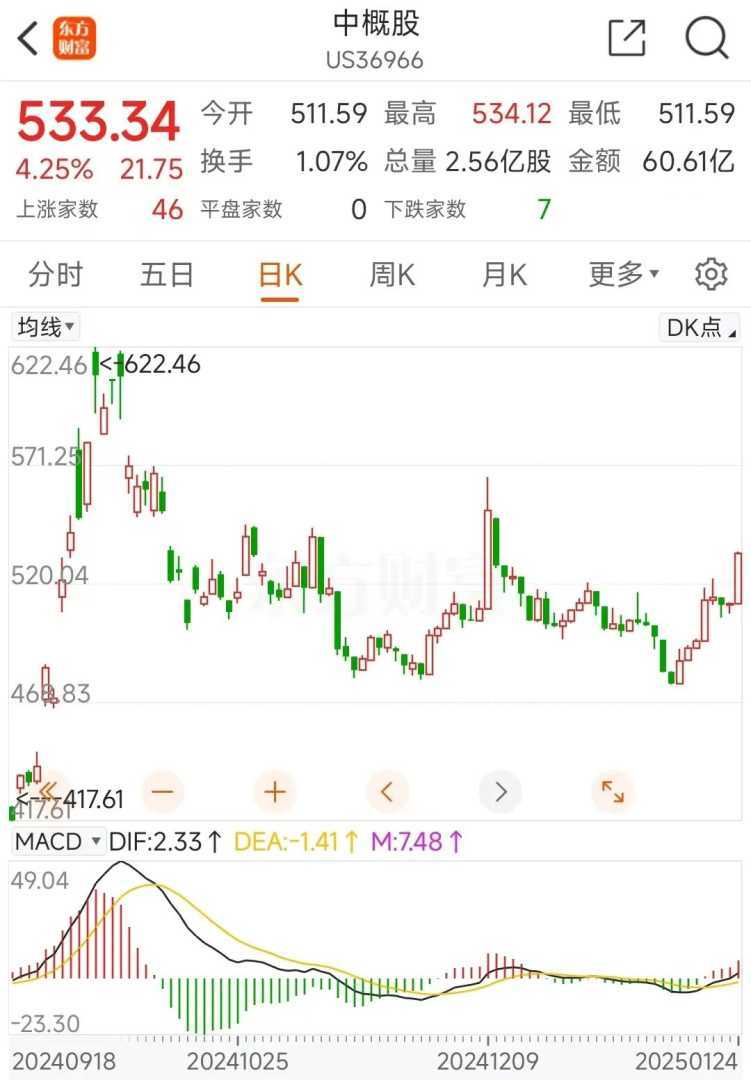This screenshot has width=751, height=1080.
Task: Switch to the 月K chart tab
Action: [504, 275]
